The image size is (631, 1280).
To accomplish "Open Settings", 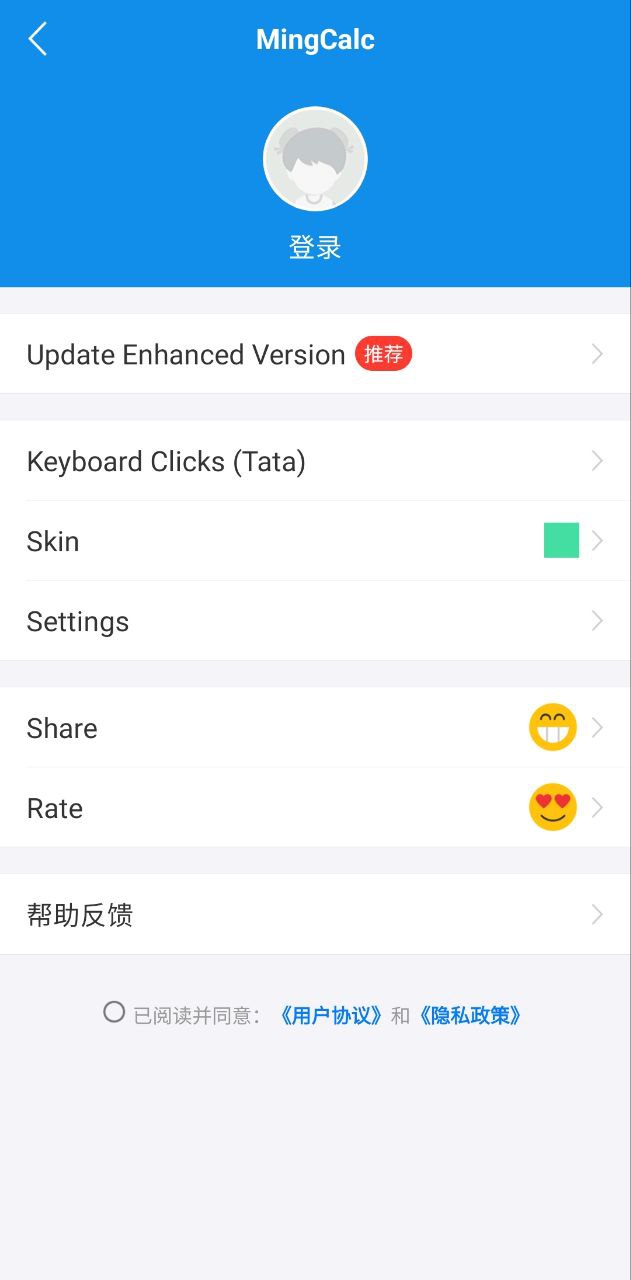I will pyautogui.click(x=315, y=621).
